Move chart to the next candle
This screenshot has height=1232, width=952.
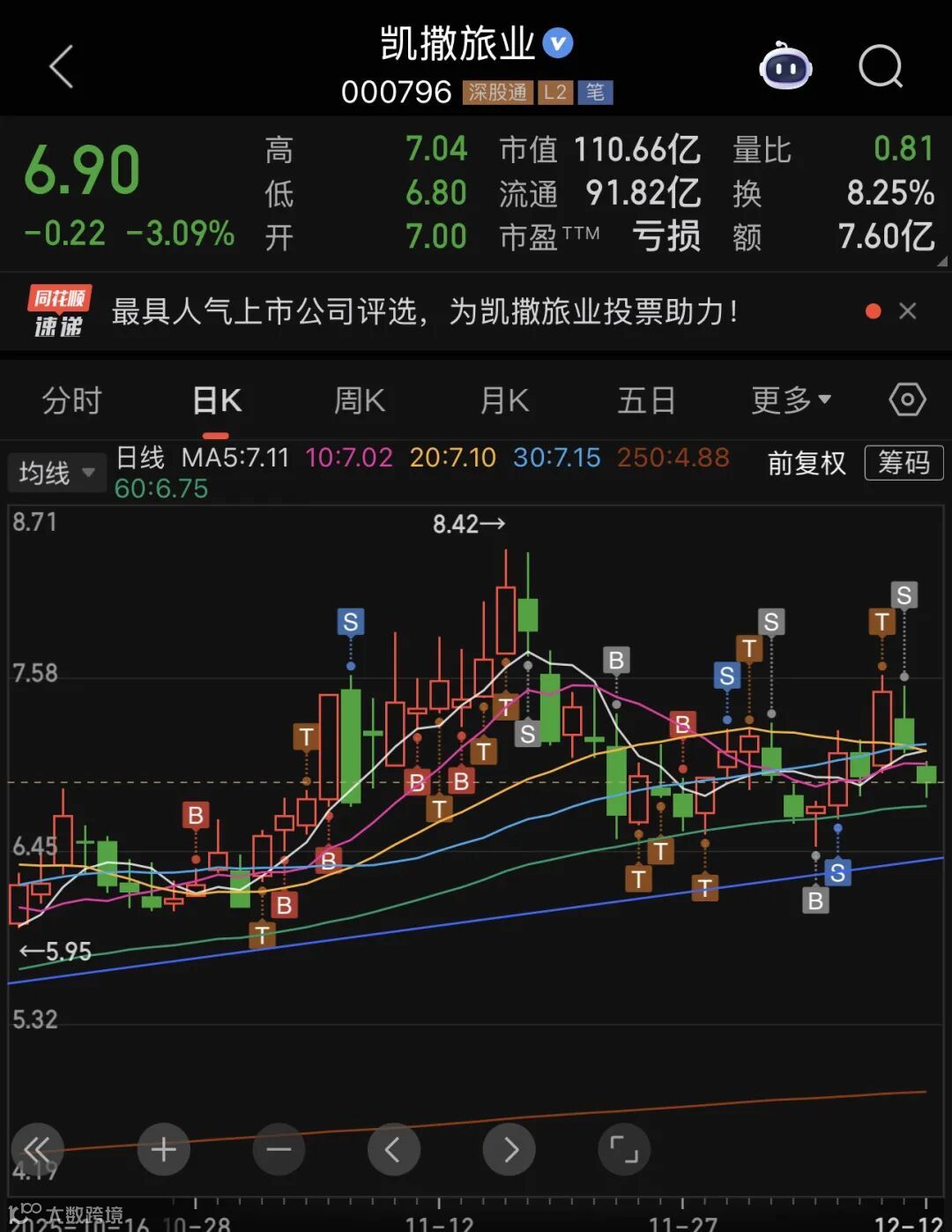(x=509, y=1149)
